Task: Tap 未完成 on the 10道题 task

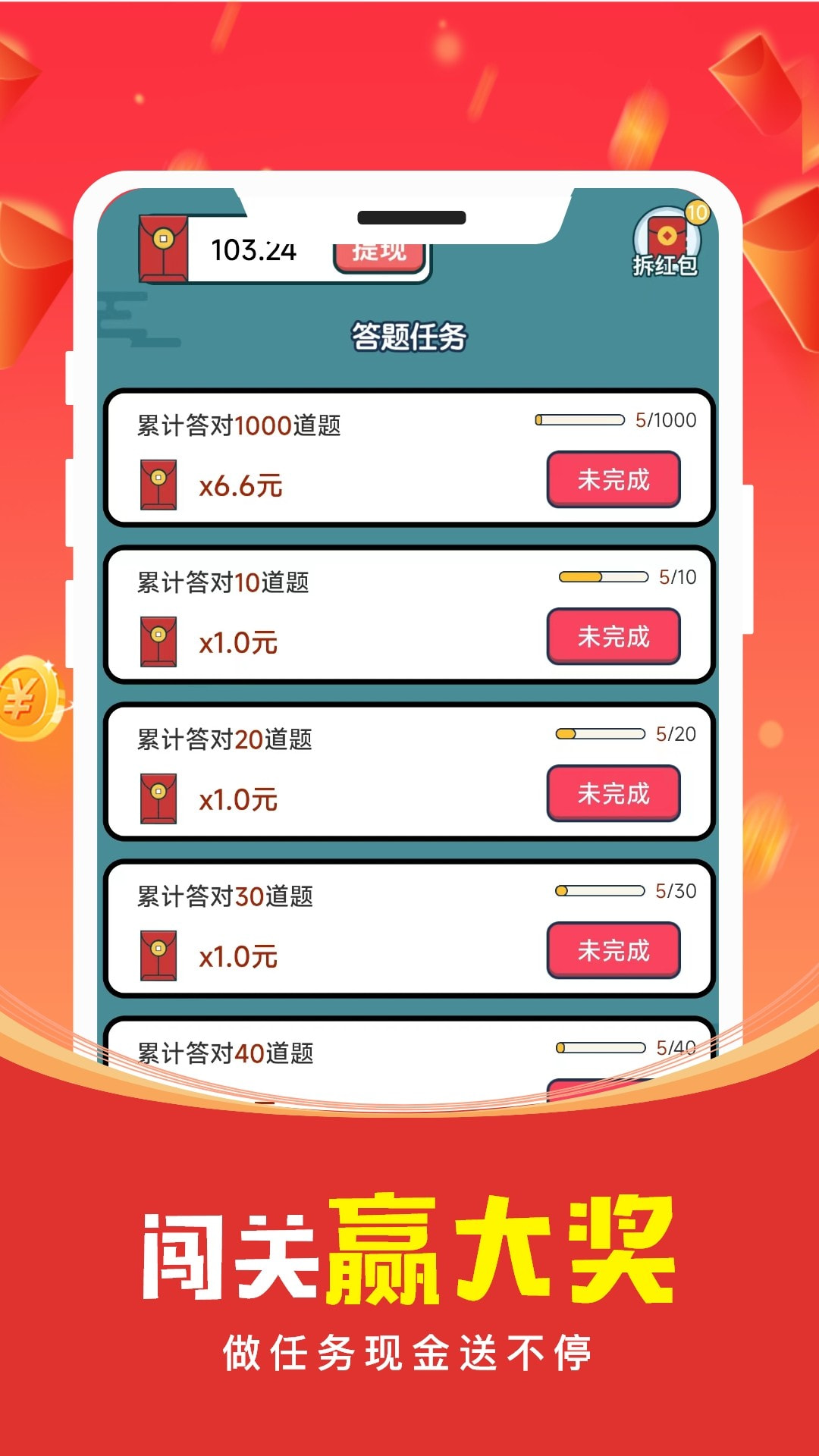Action: (x=613, y=635)
